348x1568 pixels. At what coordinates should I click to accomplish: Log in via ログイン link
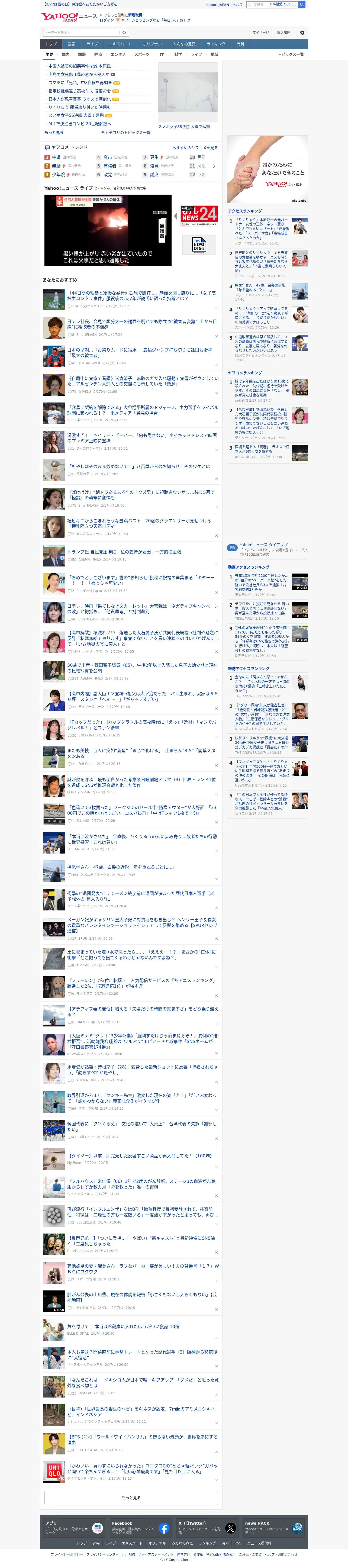coord(107,20)
